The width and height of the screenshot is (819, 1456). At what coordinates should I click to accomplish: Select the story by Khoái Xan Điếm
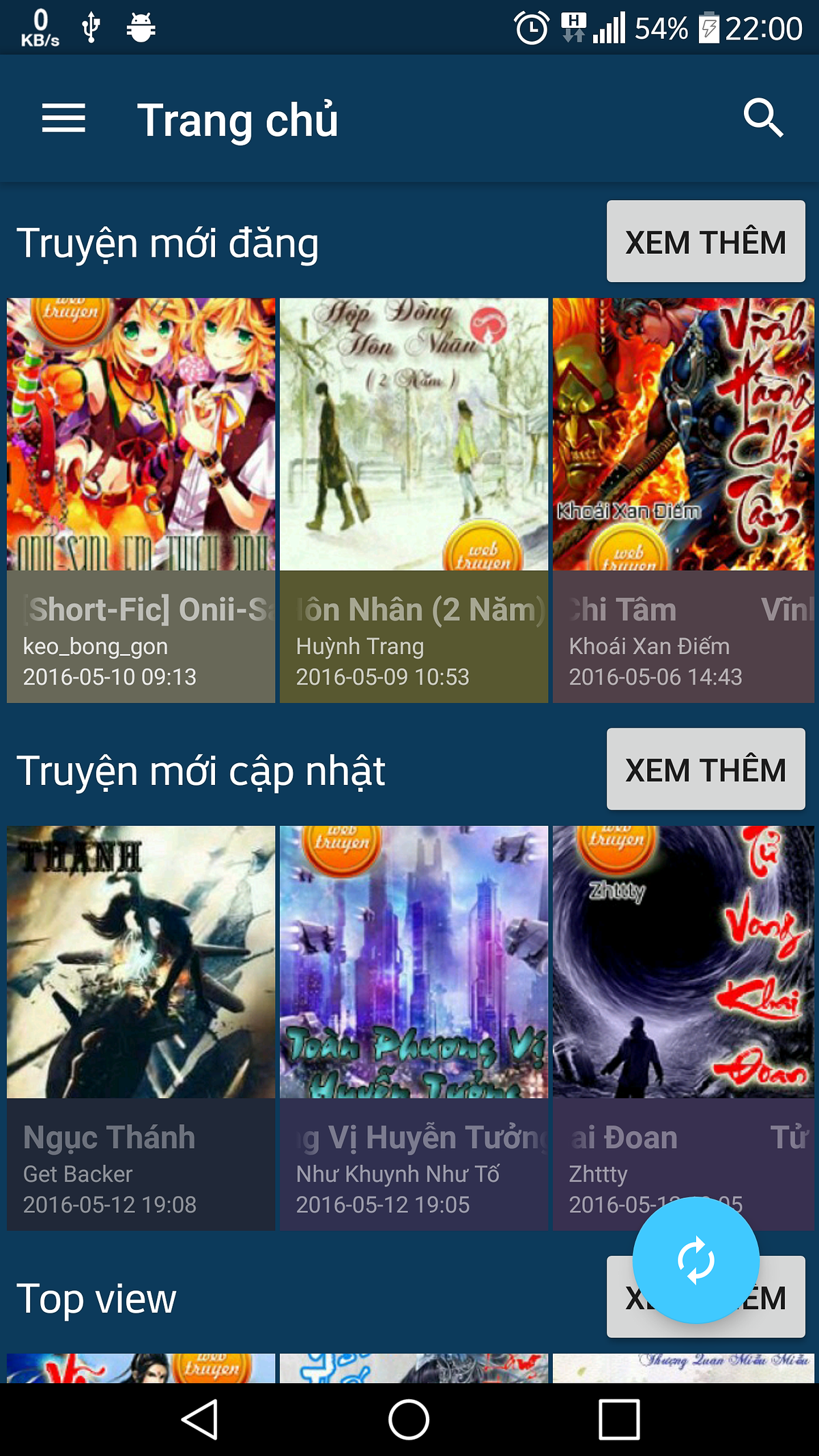683,500
